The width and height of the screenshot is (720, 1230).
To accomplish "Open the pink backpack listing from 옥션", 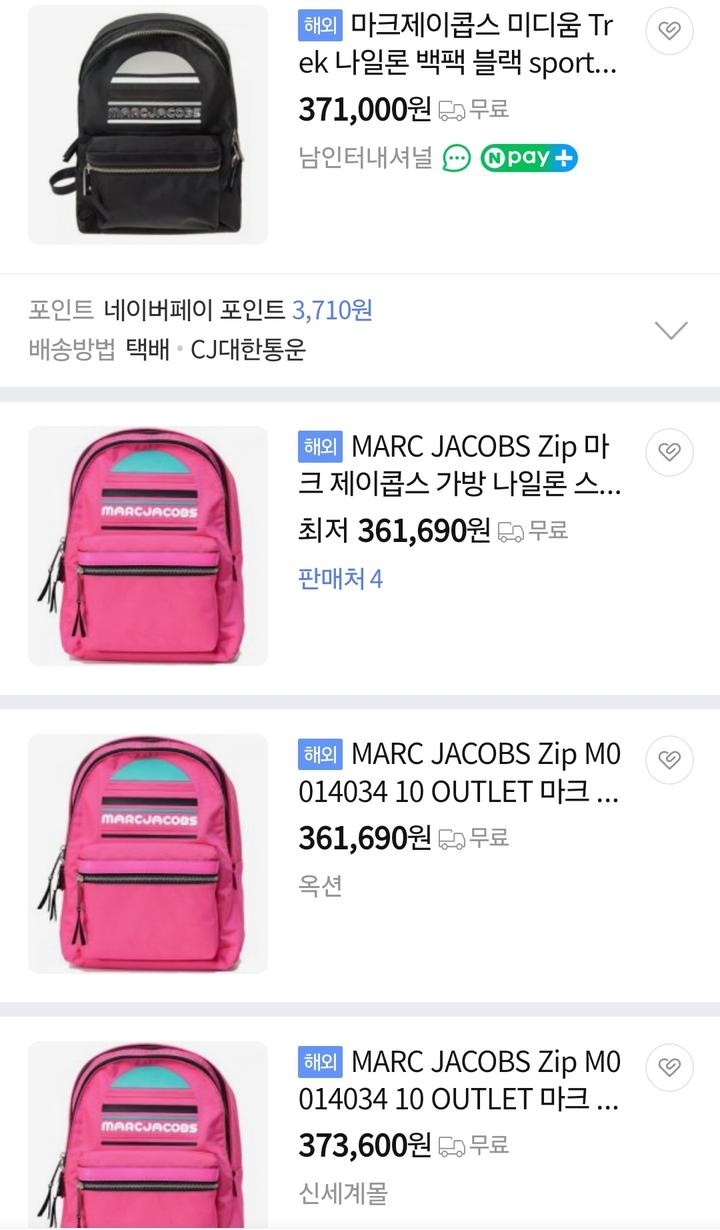I will point(148,853).
